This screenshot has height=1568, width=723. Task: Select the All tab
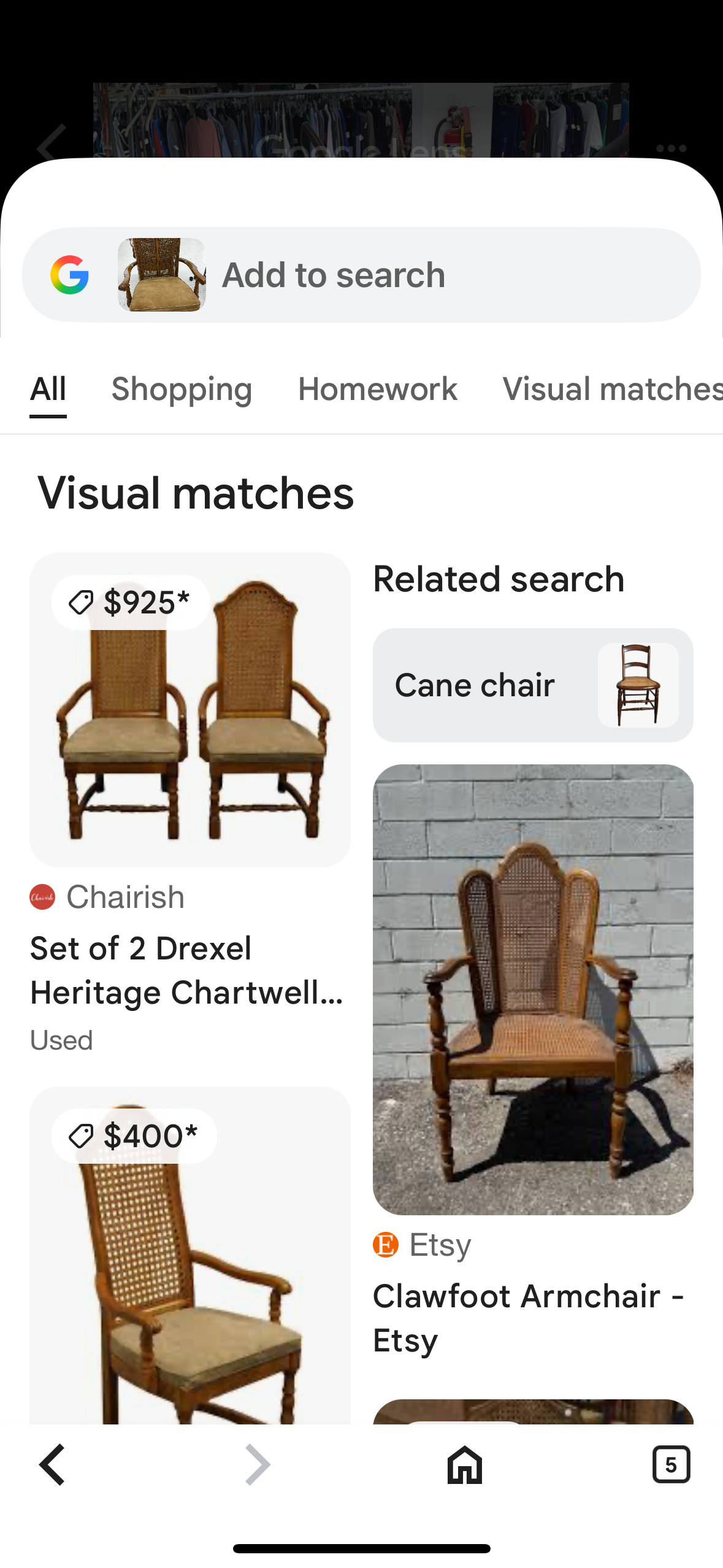48,389
